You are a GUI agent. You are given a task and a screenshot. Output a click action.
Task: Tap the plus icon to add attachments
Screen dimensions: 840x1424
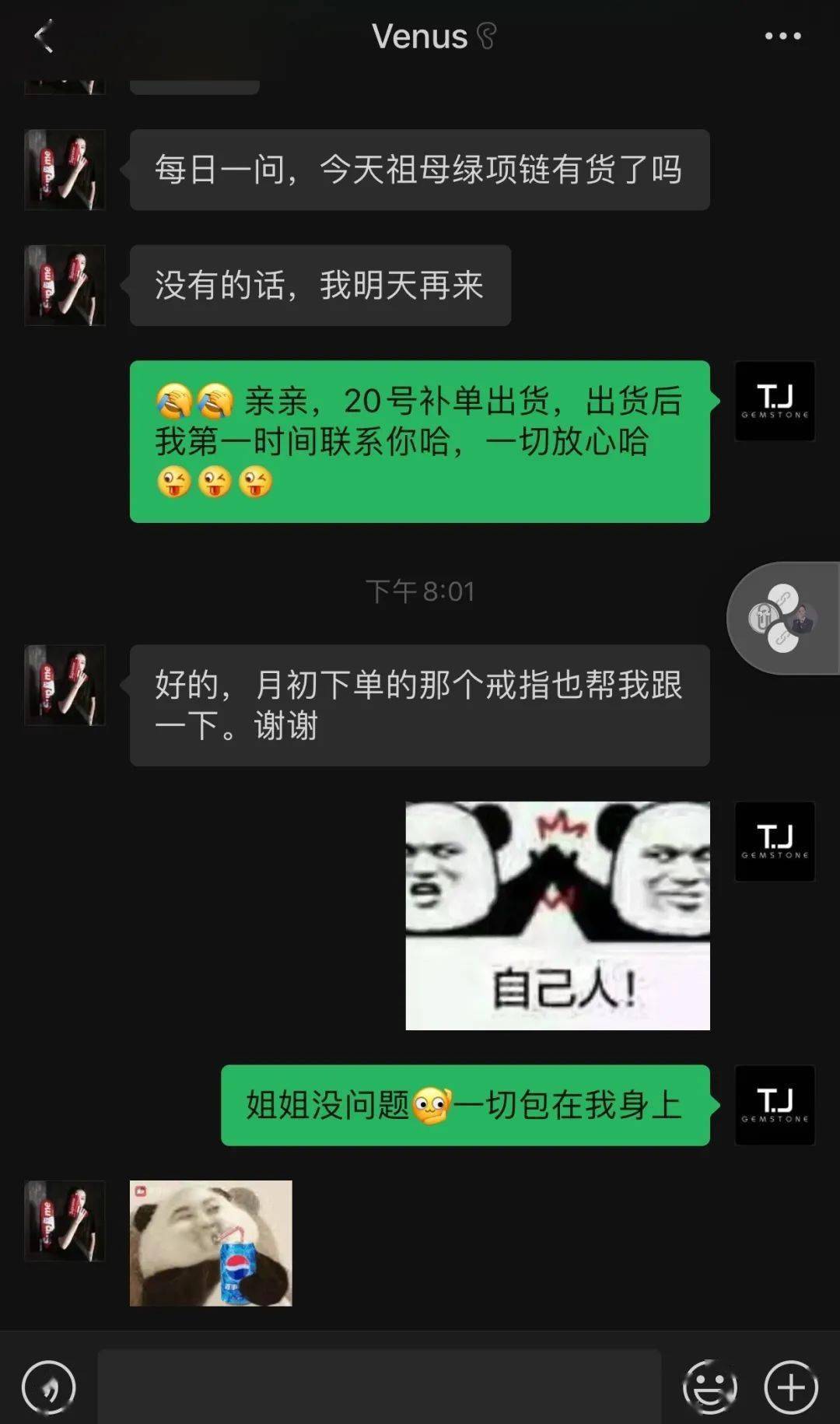click(x=791, y=1384)
